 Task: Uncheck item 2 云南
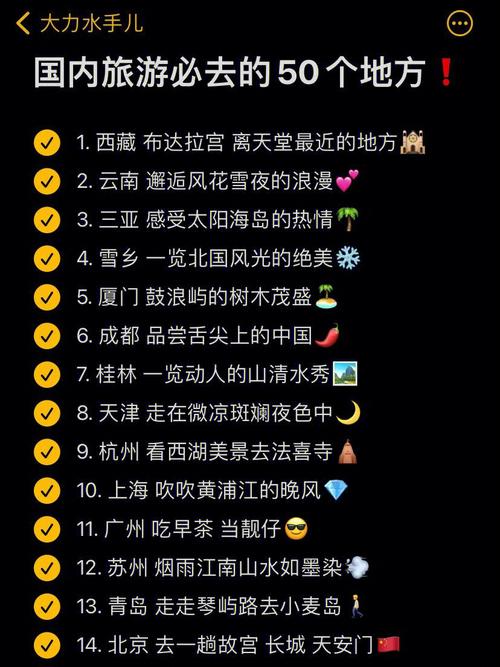pos(47,181)
